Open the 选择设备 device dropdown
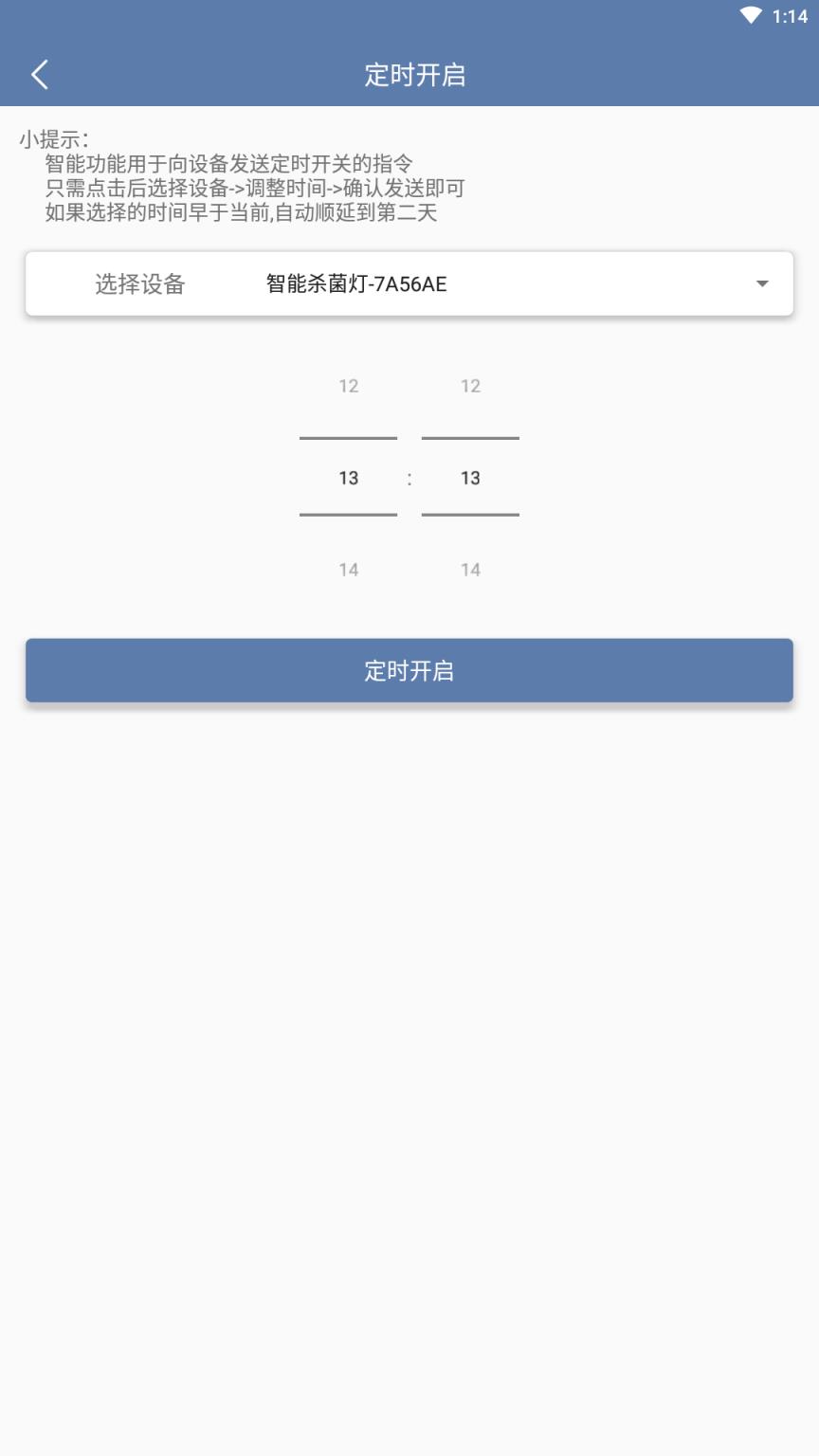The image size is (819, 1456). 512,283
